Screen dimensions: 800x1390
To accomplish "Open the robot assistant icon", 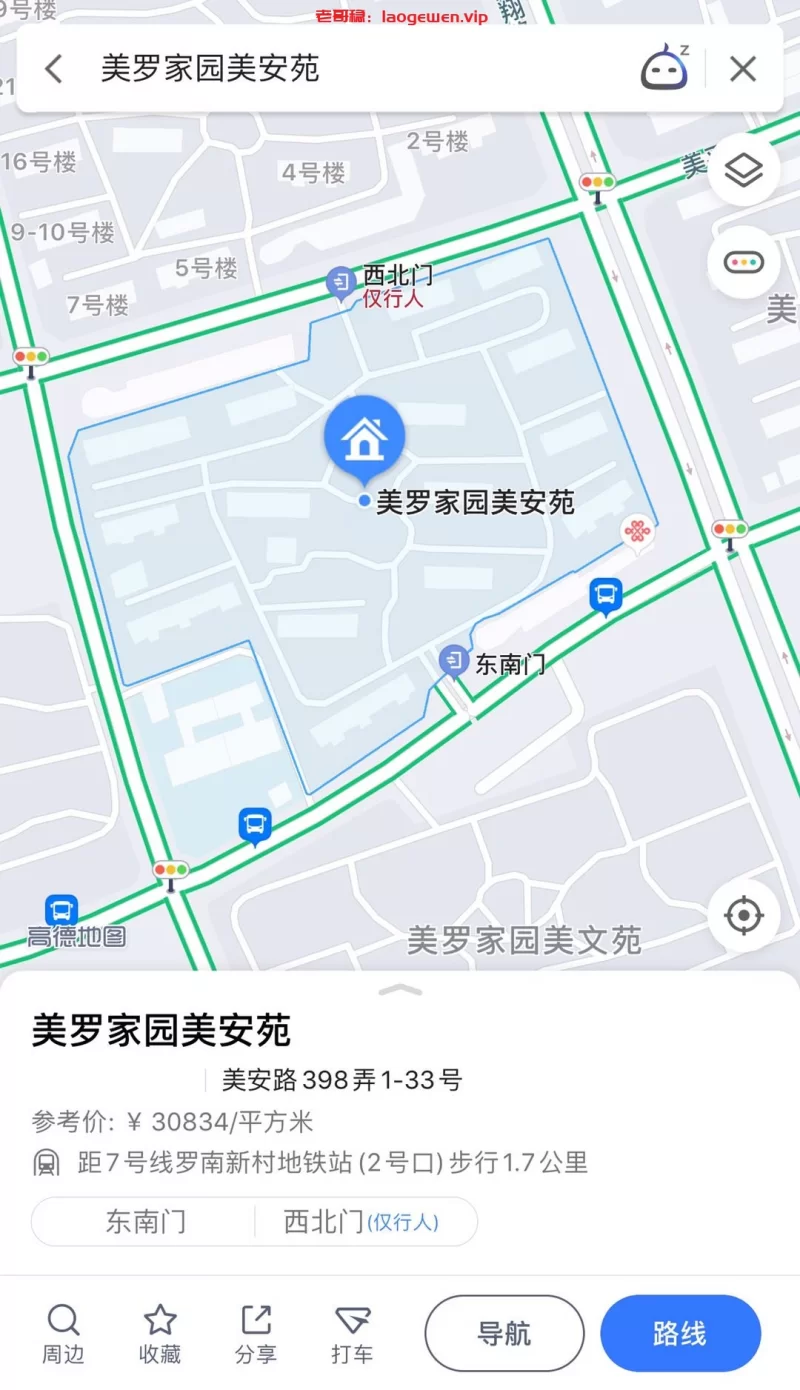I will tap(665, 68).
